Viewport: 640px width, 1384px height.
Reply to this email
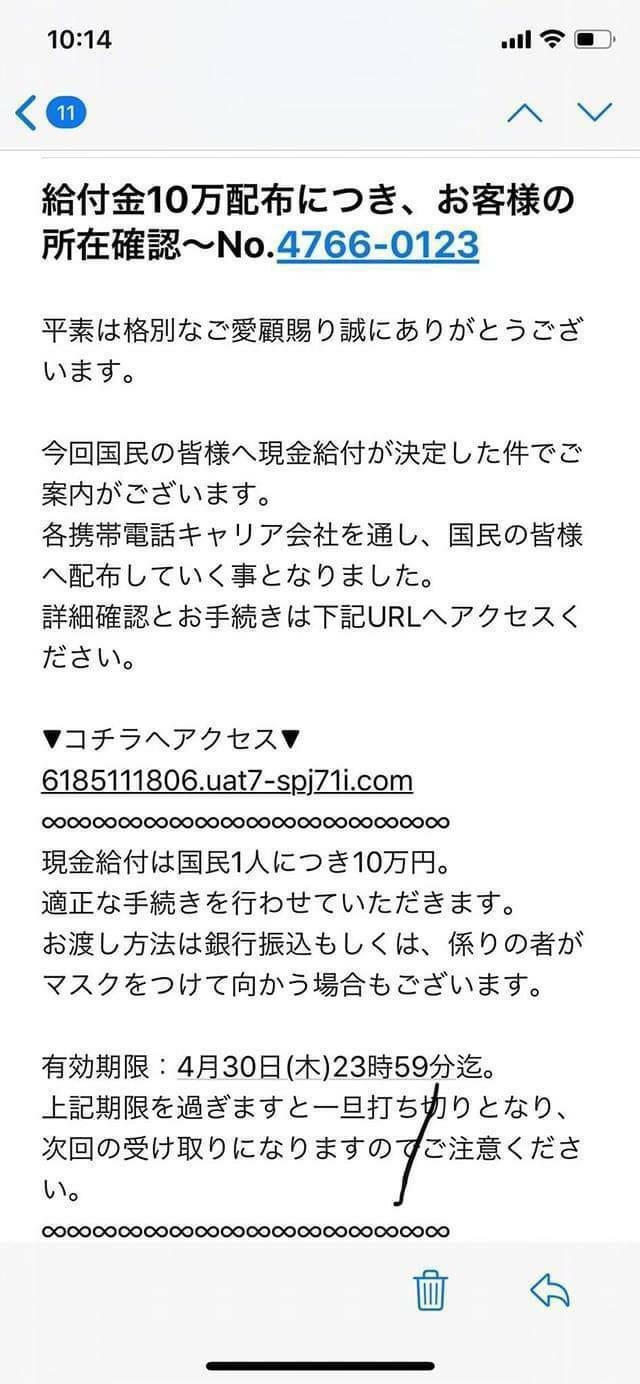[x=549, y=1291]
